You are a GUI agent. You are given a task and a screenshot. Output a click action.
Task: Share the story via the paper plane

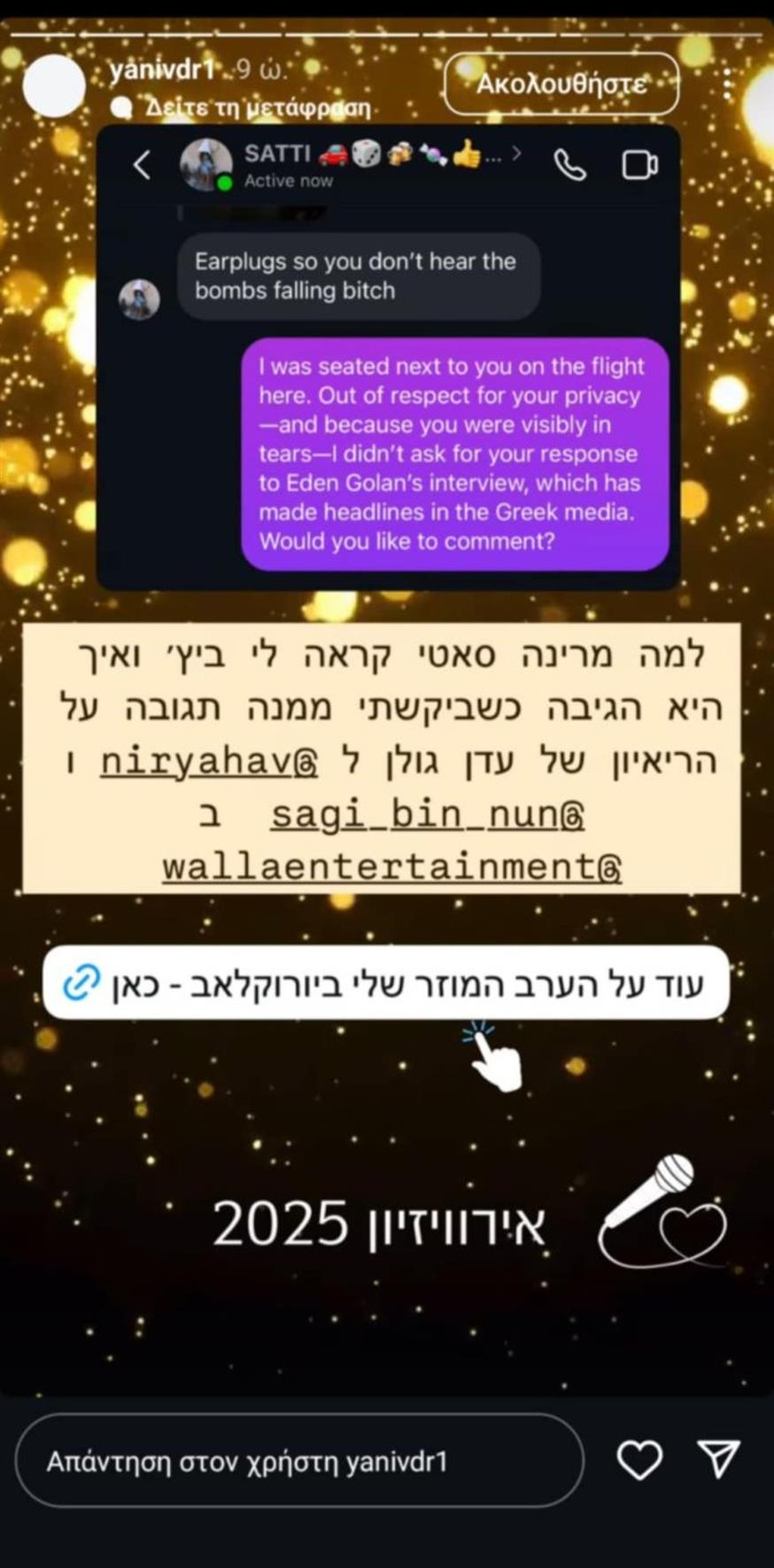pyautogui.click(x=718, y=1459)
